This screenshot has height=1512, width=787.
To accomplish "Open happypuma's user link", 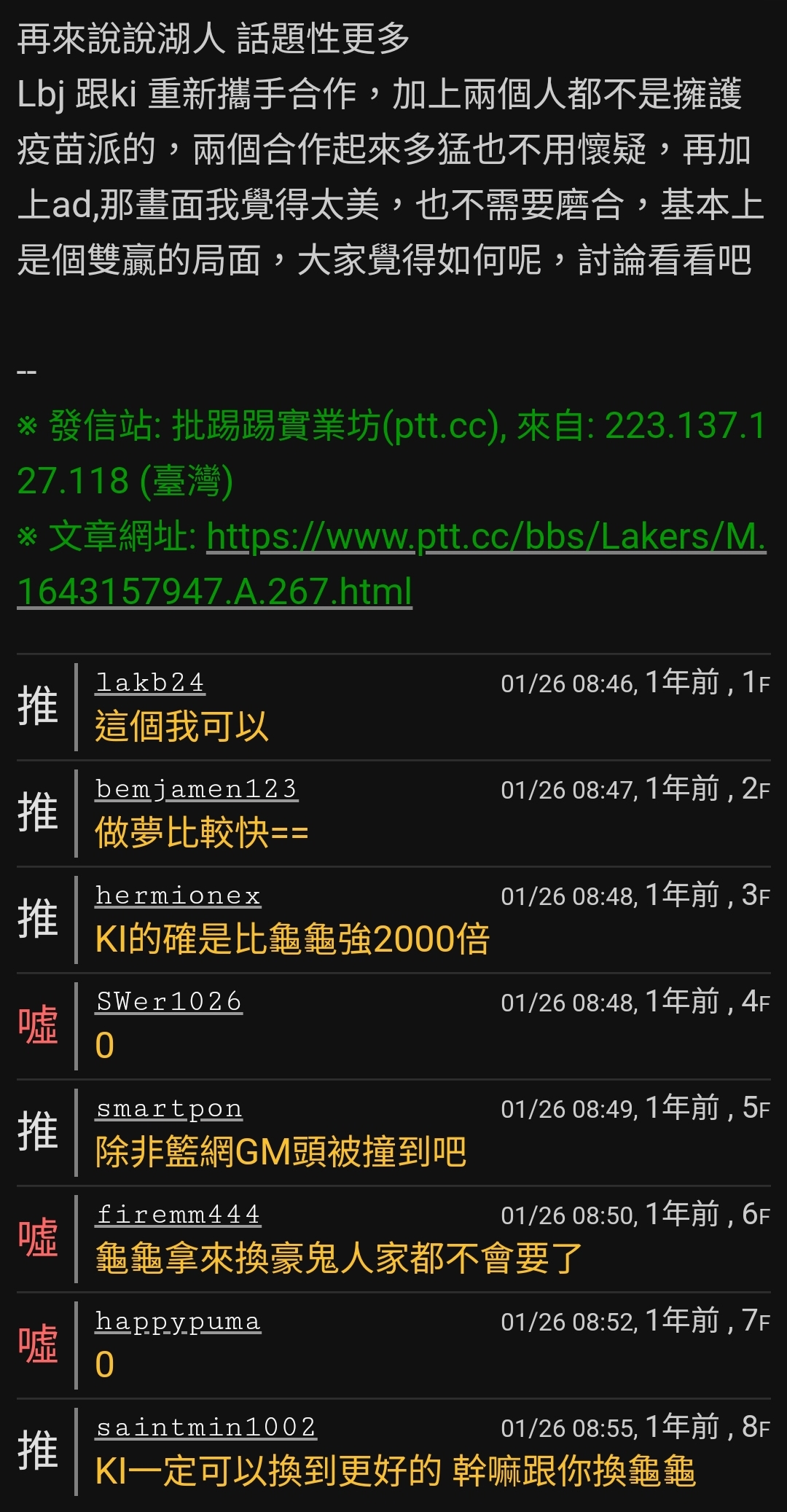I will pos(178,1321).
